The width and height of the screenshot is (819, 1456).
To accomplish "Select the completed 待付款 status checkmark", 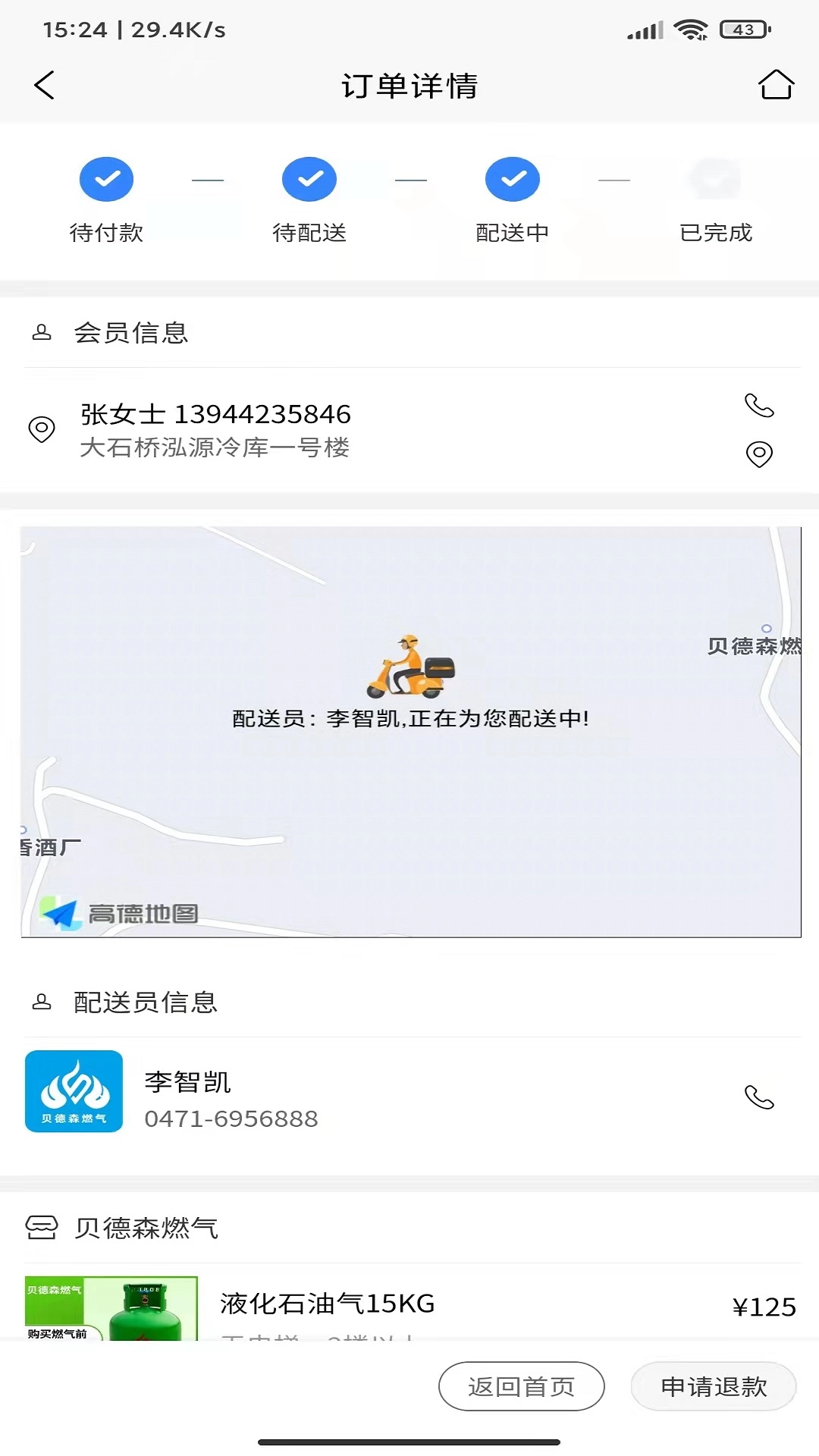I will tap(106, 179).
